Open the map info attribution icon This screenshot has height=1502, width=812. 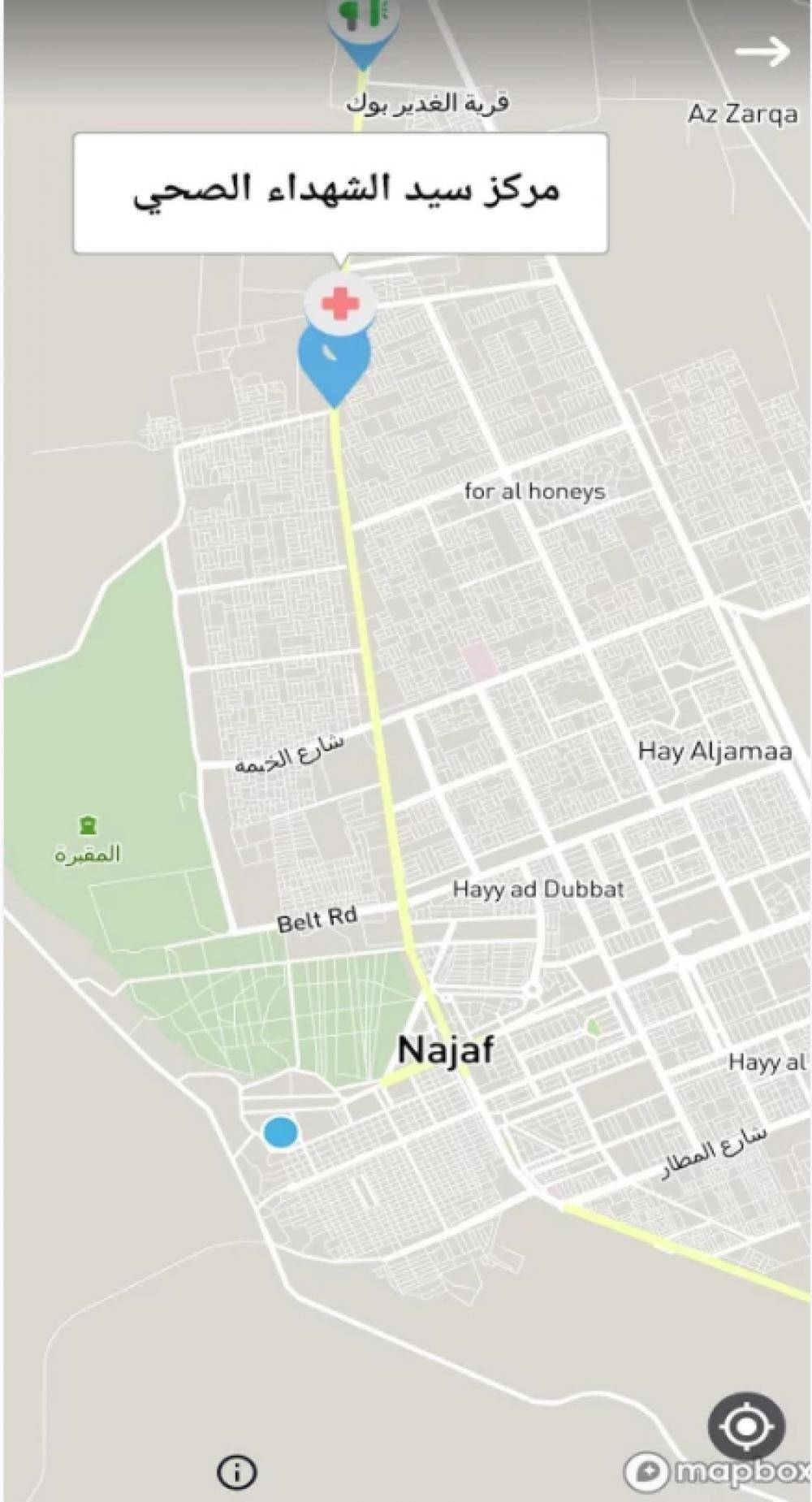pos(236,1471)
